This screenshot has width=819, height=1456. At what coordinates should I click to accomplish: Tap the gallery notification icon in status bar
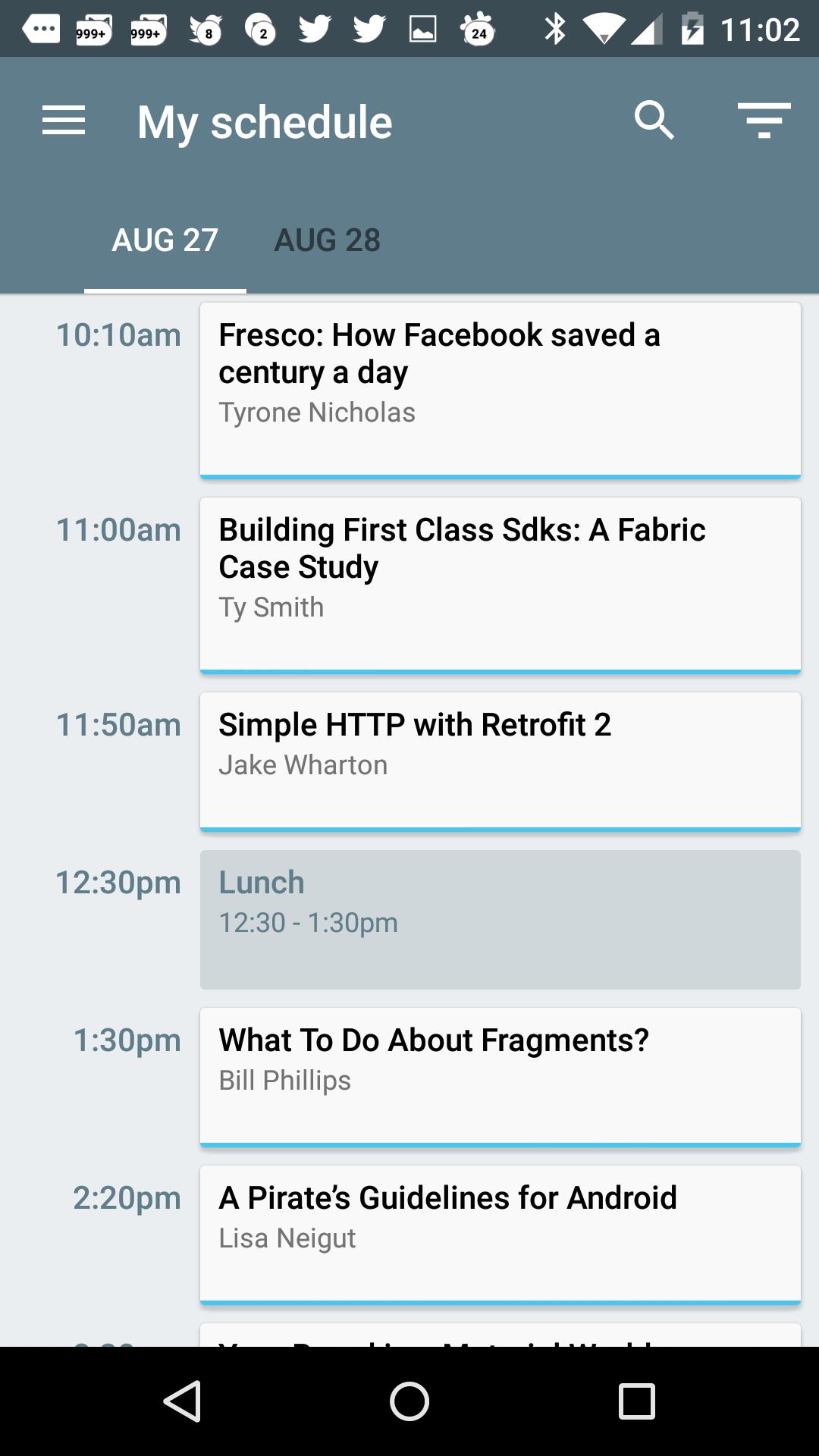pyautogui.click(x=422, y=28)
